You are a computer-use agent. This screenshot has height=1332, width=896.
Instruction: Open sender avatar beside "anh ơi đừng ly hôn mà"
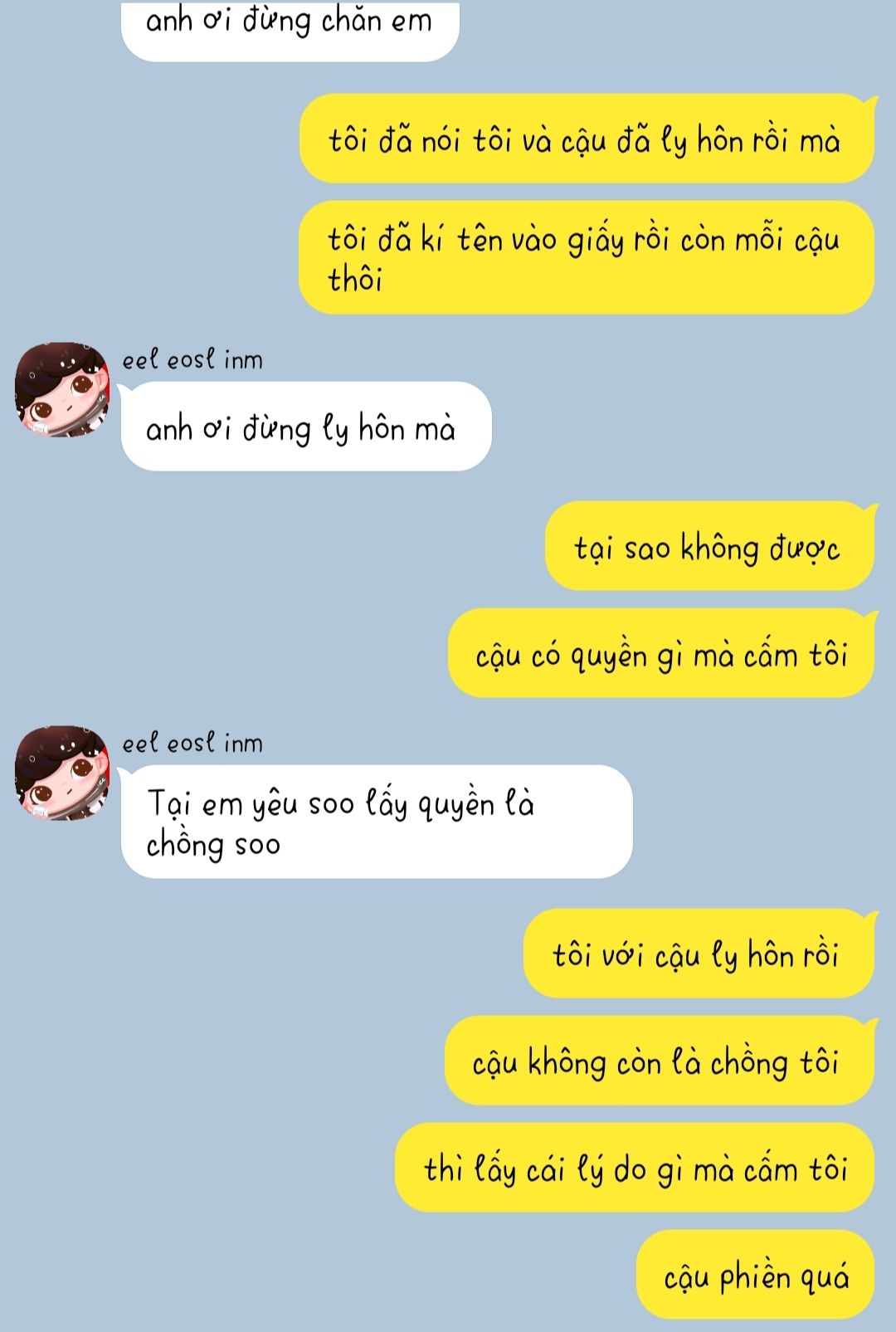click(62, 389)
